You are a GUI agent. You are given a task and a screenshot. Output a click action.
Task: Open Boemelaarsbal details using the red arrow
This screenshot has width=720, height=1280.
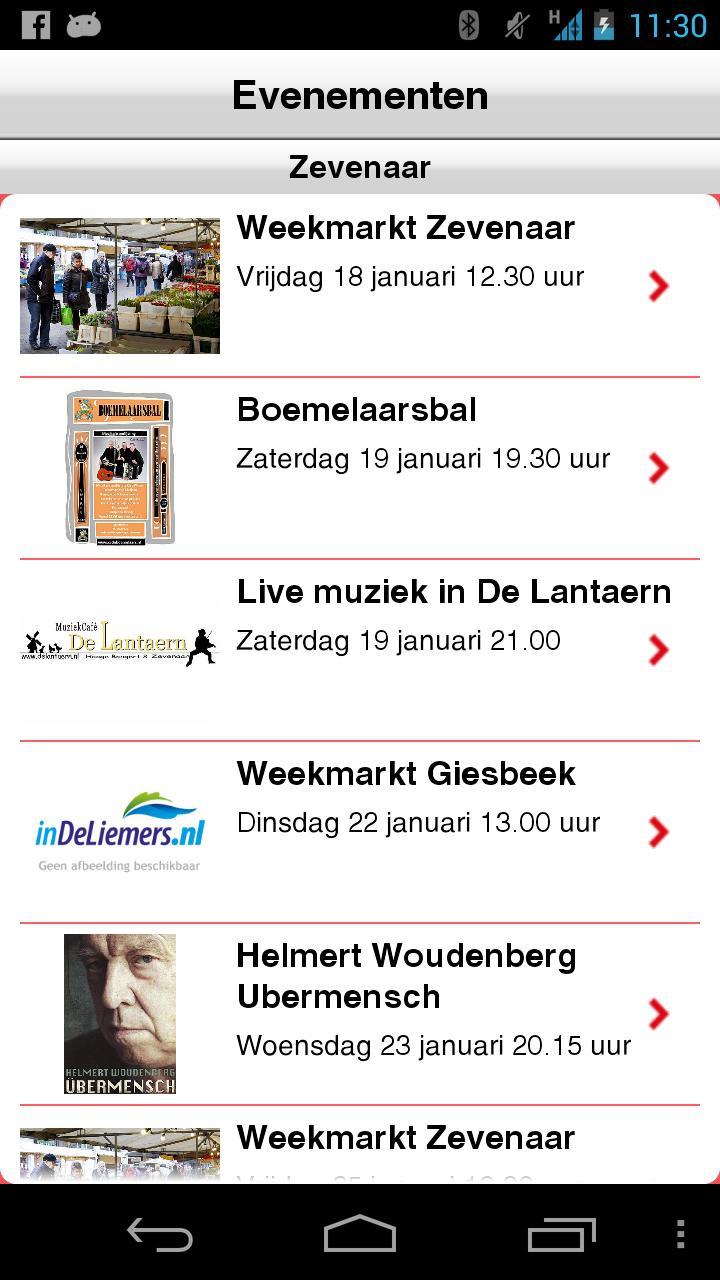[x=658, y=468]
